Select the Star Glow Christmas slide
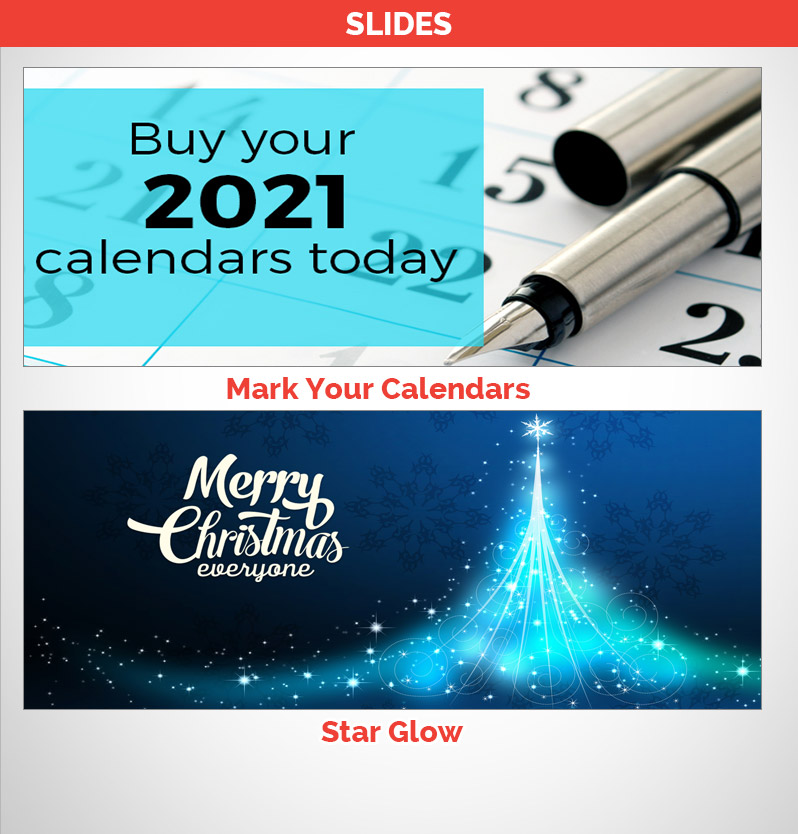 click(392, 560)
